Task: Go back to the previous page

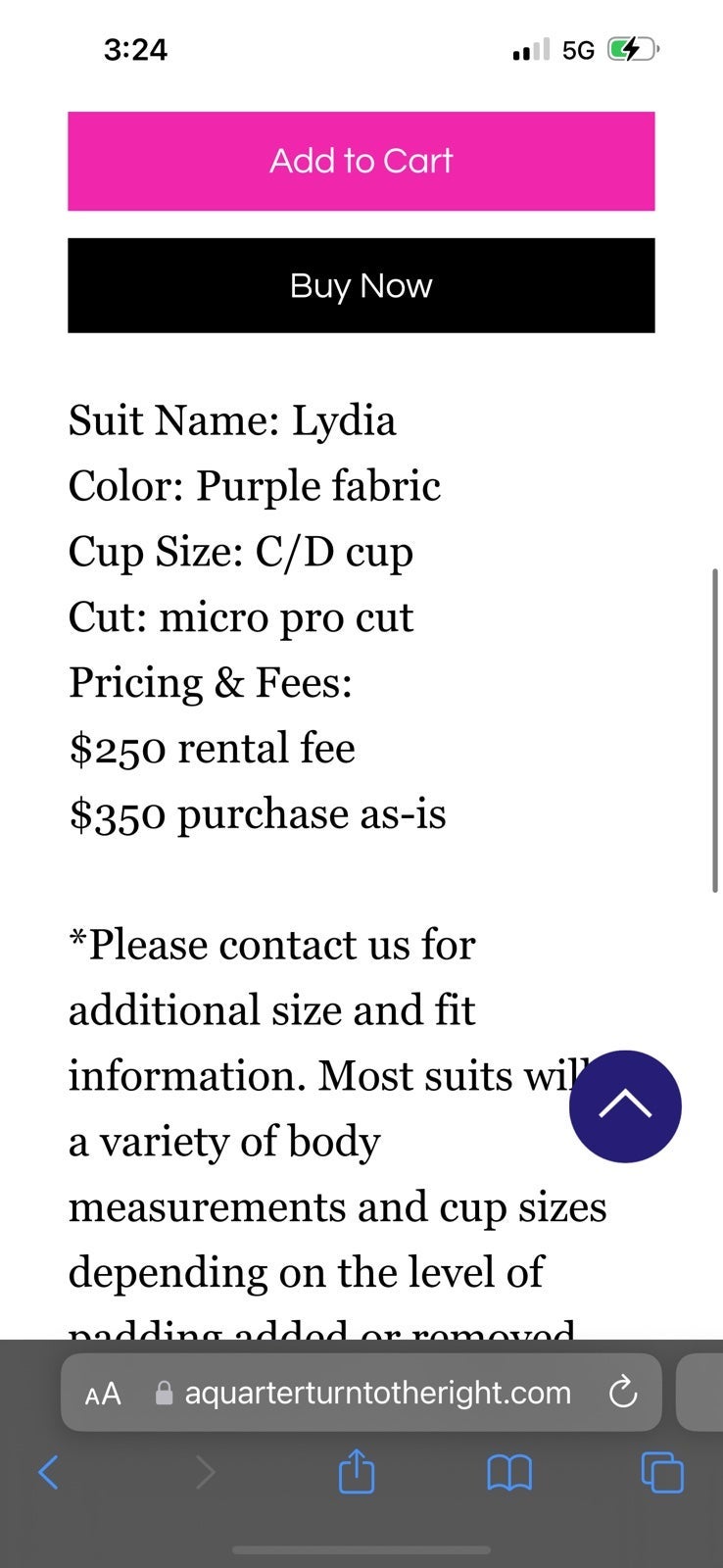Action: (48, 1472)
